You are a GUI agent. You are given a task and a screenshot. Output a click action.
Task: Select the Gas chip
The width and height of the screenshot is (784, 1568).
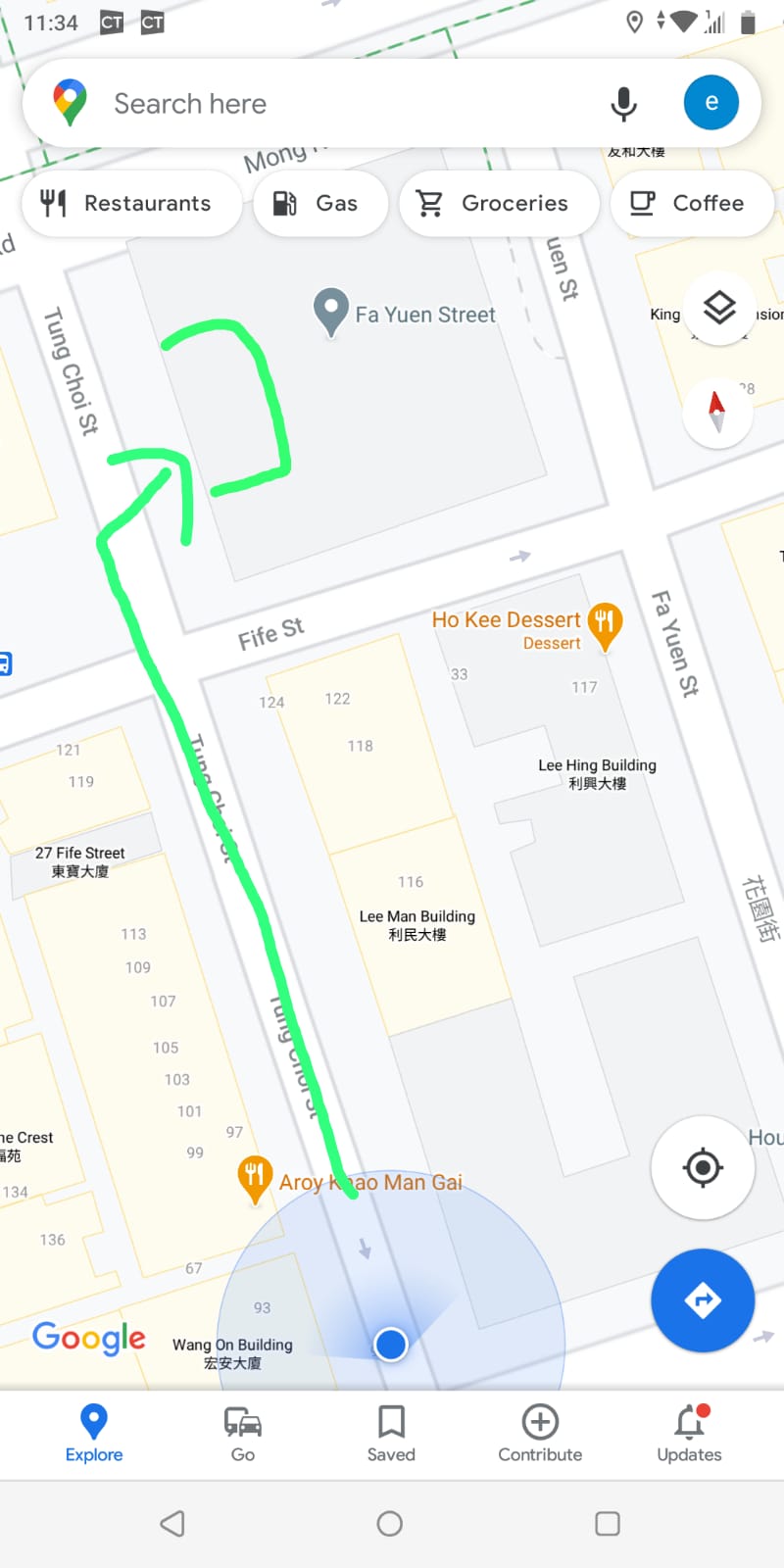(318, 203)
